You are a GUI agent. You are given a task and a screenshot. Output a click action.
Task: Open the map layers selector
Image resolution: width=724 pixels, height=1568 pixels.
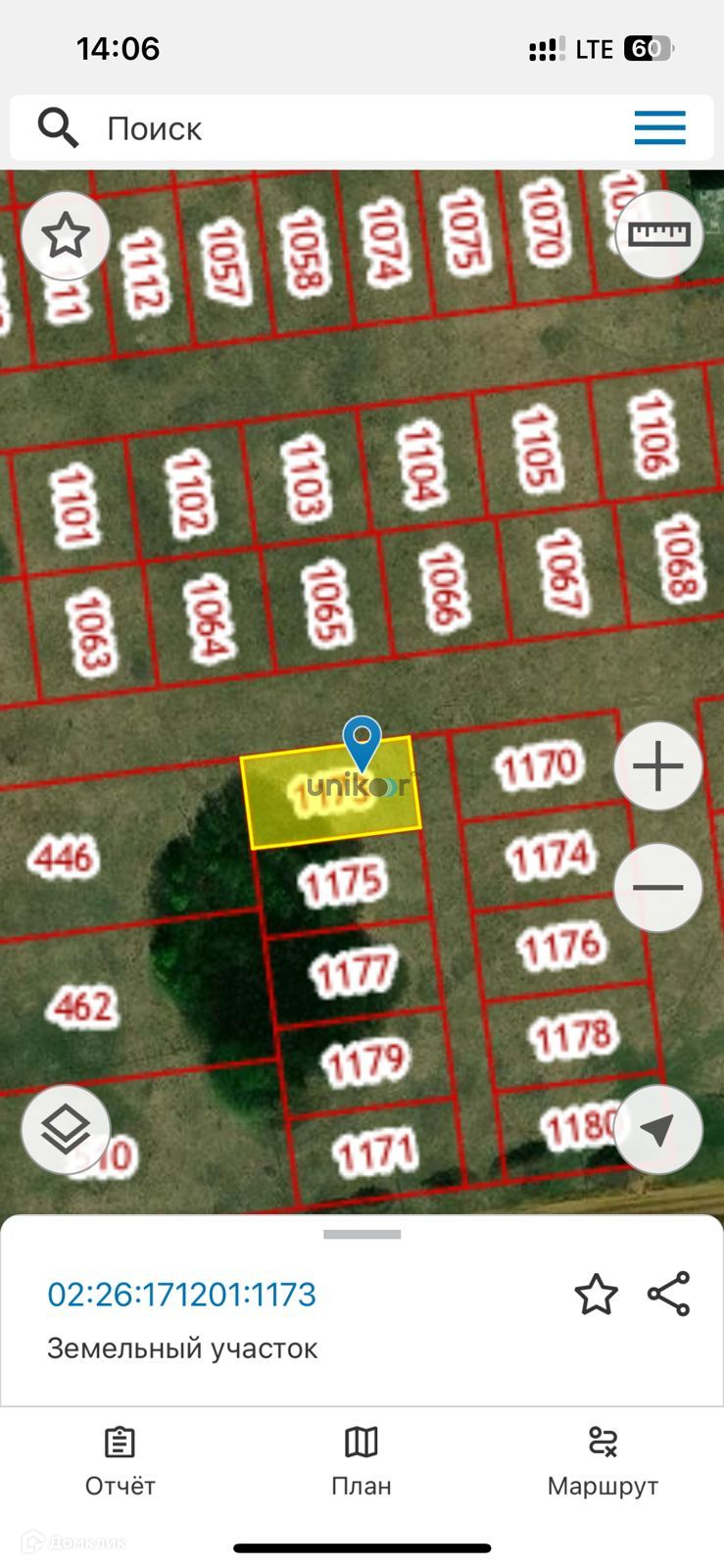[x=66, y=1130]
